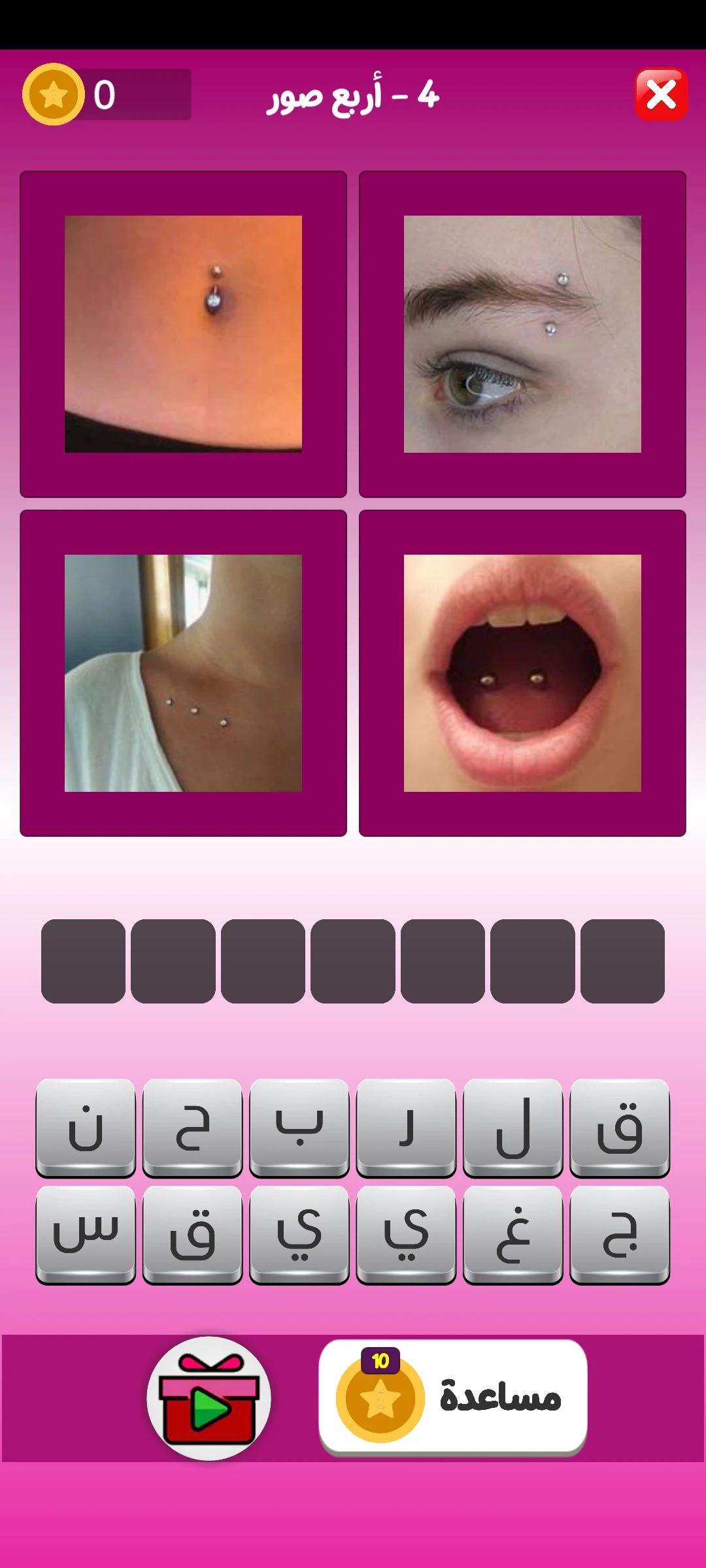
Task: Close the puzzle with the red X
Action: [661, 95]
